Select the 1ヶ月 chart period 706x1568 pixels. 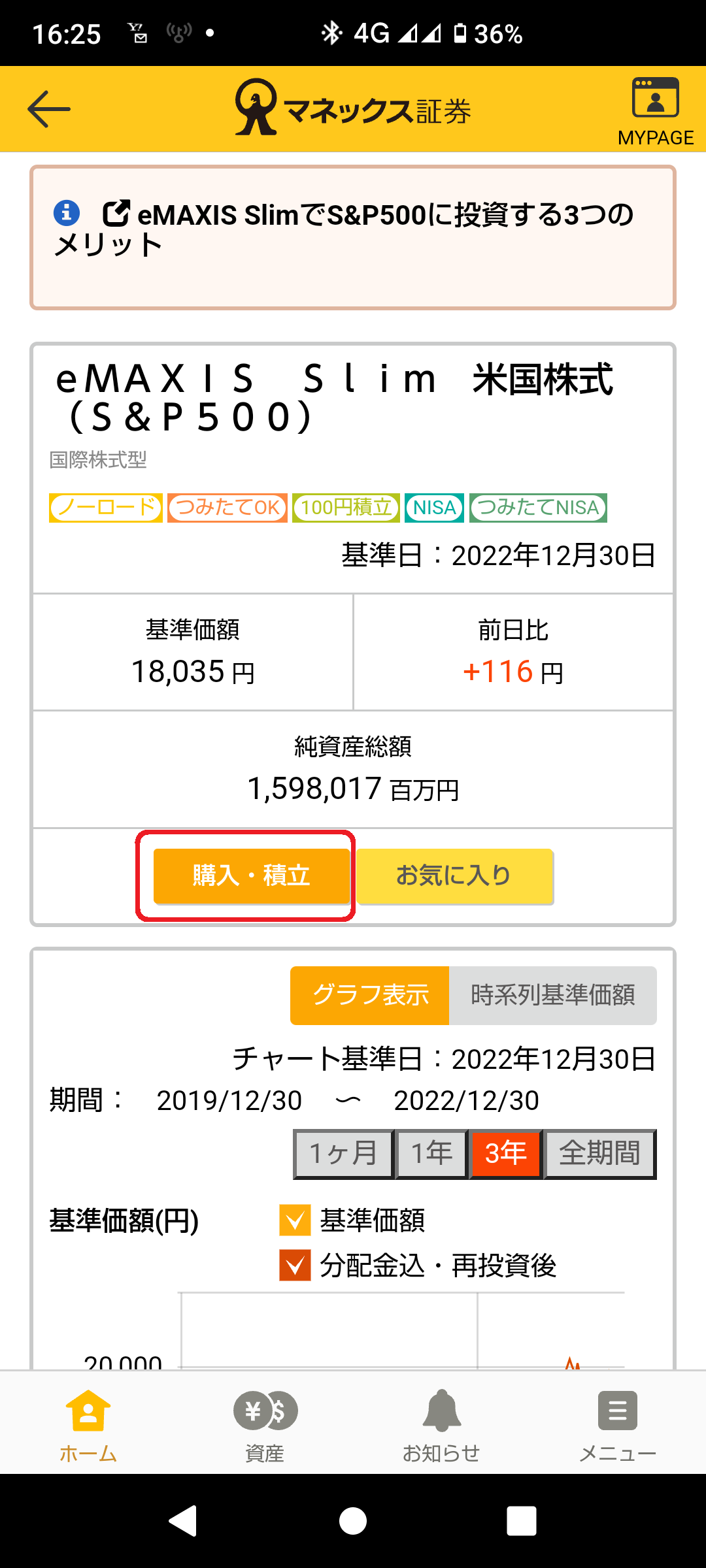pos(343,1154)
